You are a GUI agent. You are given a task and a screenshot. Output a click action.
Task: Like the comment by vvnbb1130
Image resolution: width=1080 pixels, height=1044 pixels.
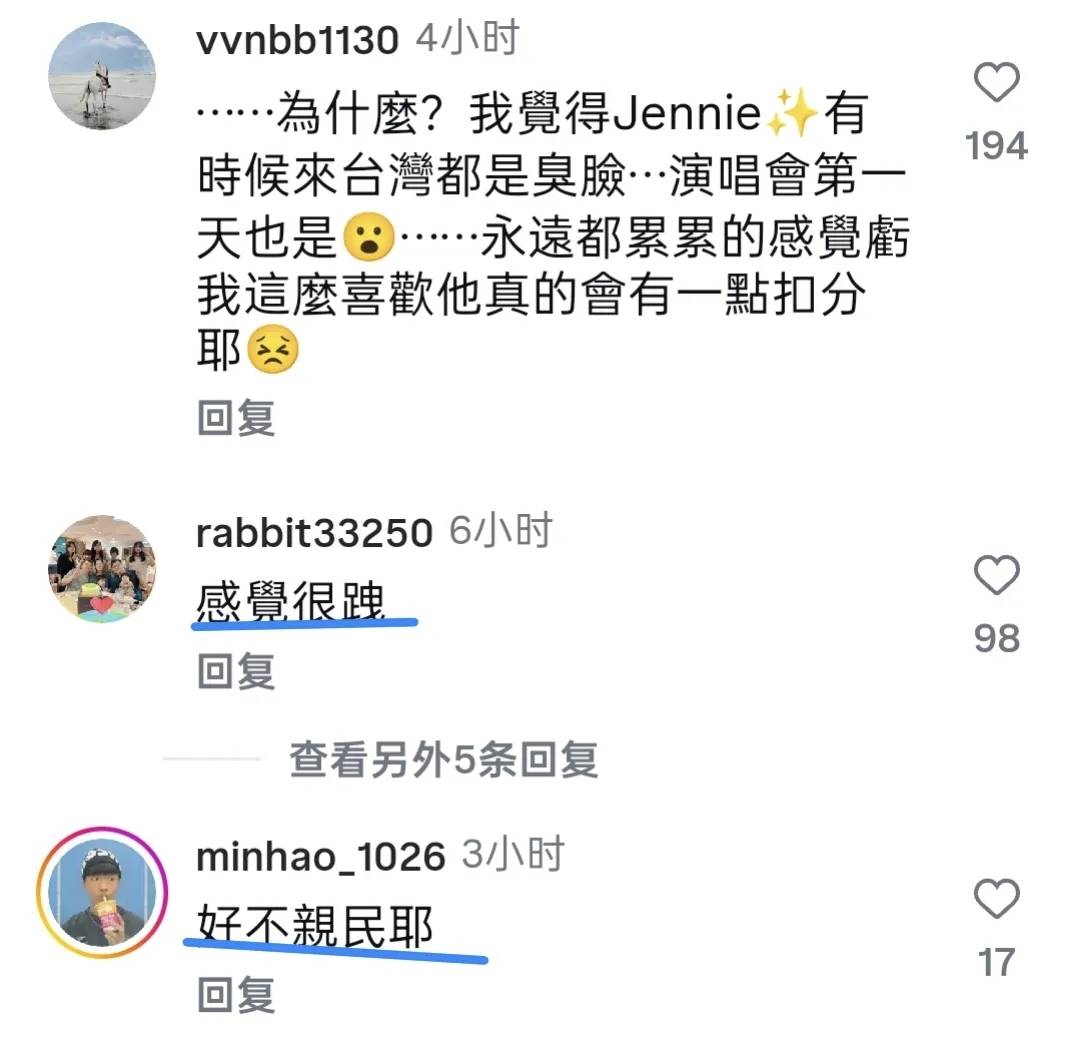click(x=996, y=83)
